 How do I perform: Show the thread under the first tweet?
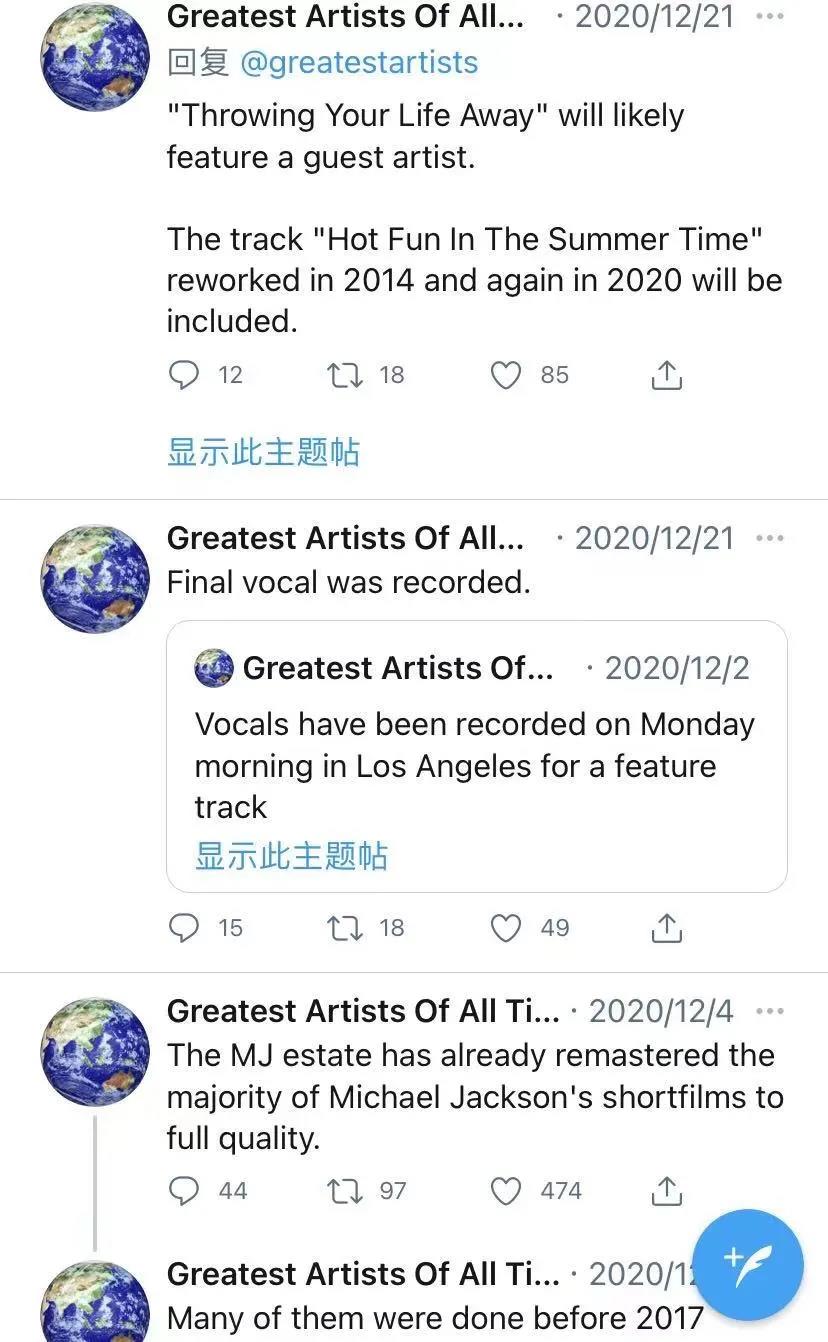pos(264,452)
